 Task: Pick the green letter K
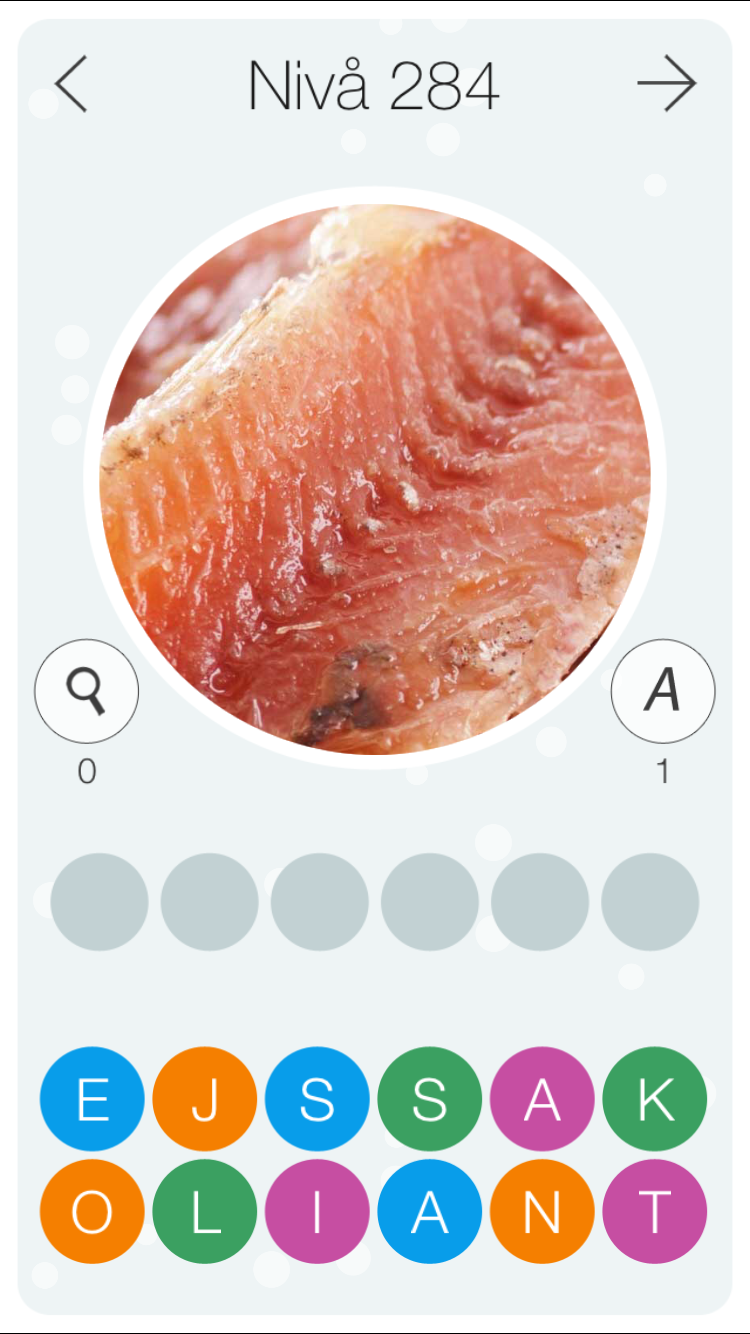point(655,1099)
